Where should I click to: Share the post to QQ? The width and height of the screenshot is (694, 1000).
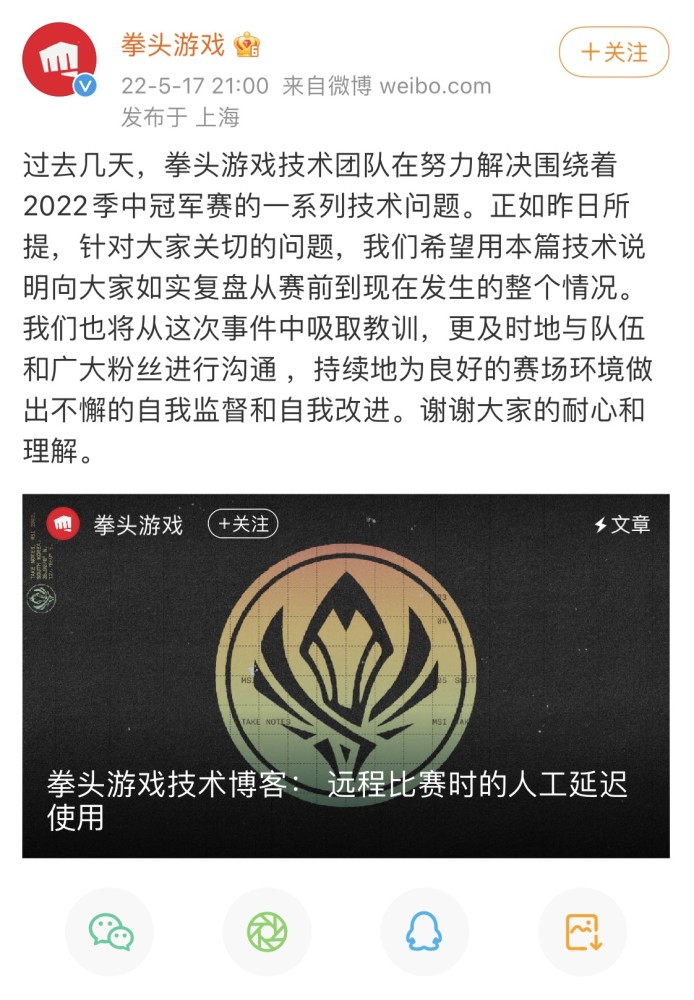[x=424, y=932]
